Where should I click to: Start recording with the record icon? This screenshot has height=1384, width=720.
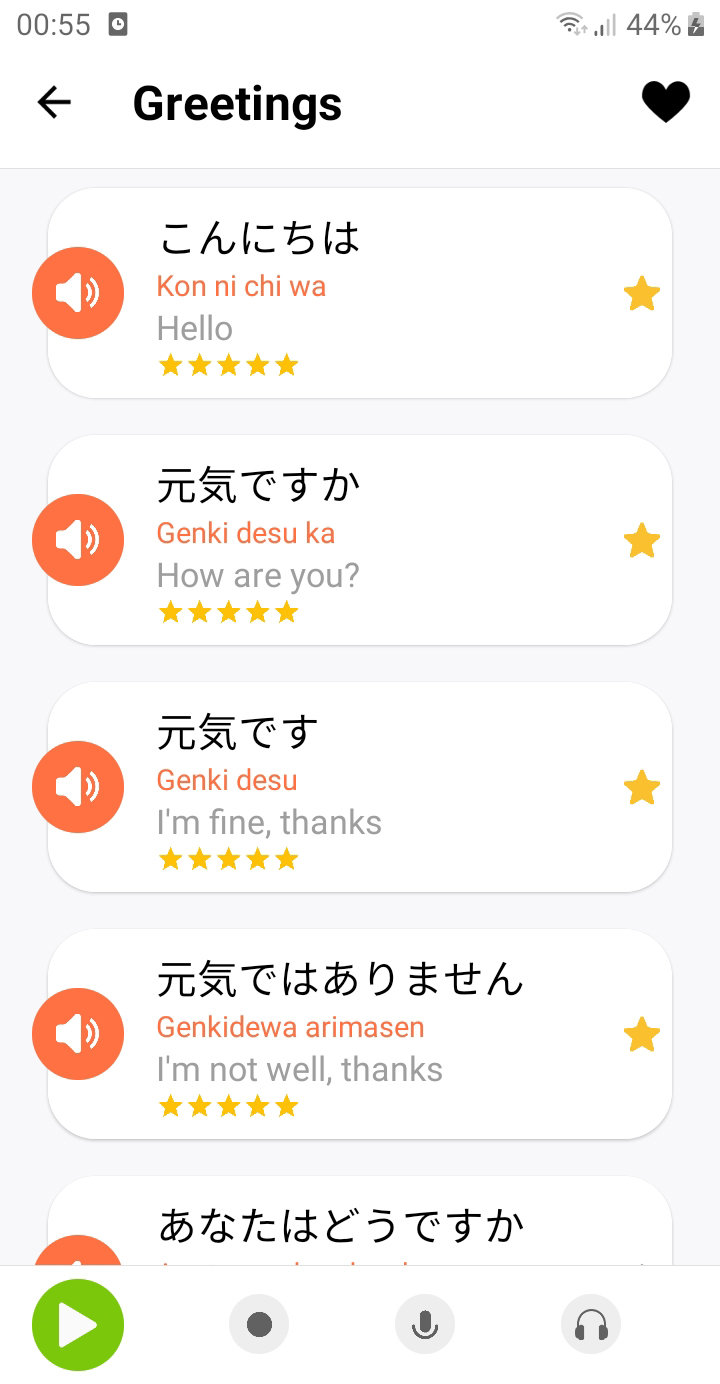point(259,1324)
